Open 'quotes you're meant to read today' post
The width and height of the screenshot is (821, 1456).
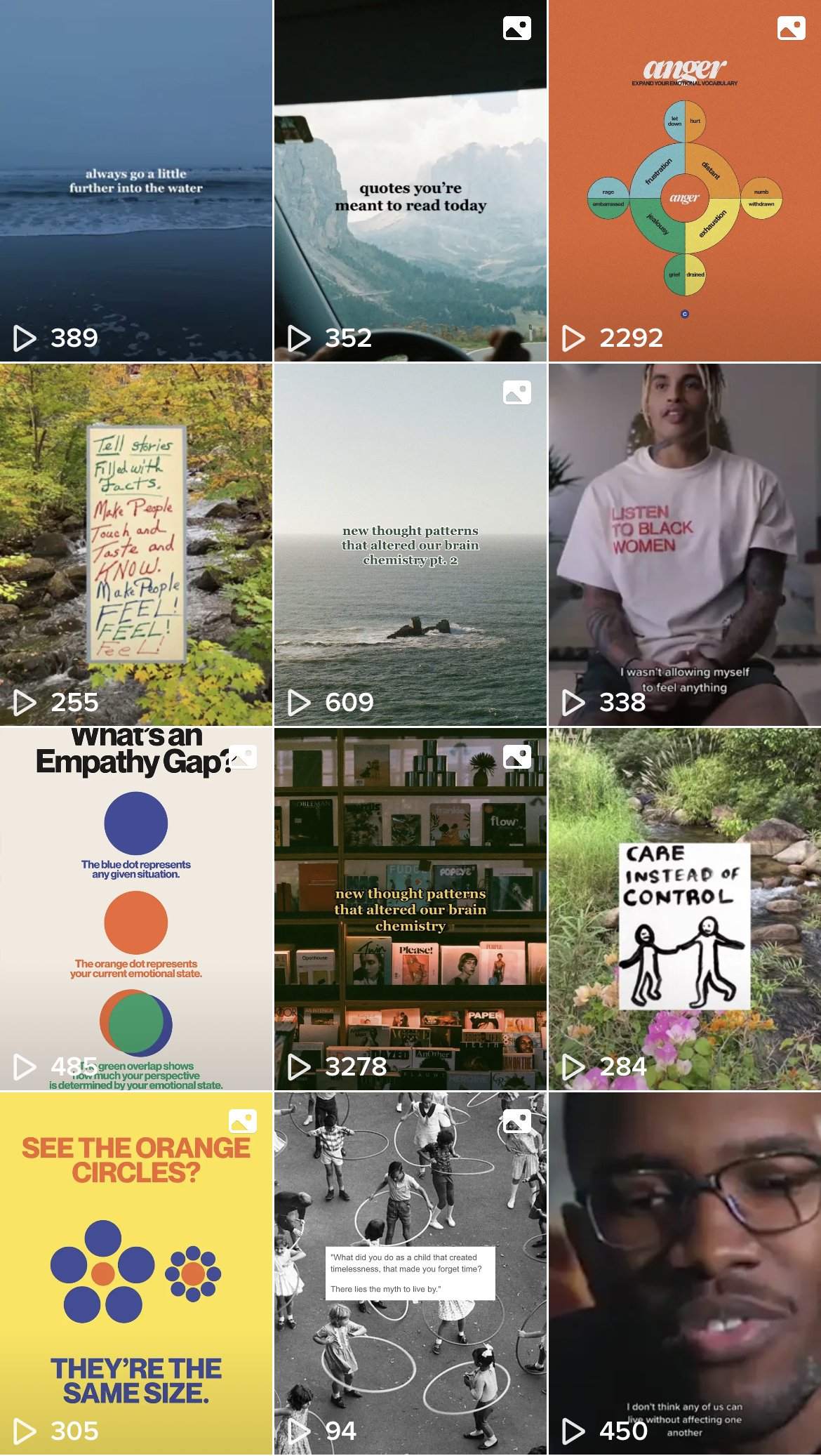pyautogui.click(x=410, y=180)
